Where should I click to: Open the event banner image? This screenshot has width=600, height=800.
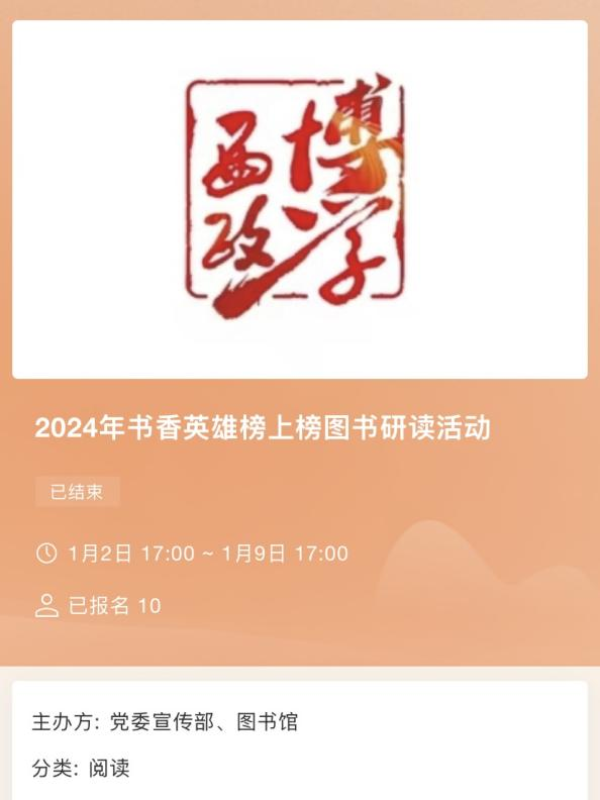coord(299,200)
